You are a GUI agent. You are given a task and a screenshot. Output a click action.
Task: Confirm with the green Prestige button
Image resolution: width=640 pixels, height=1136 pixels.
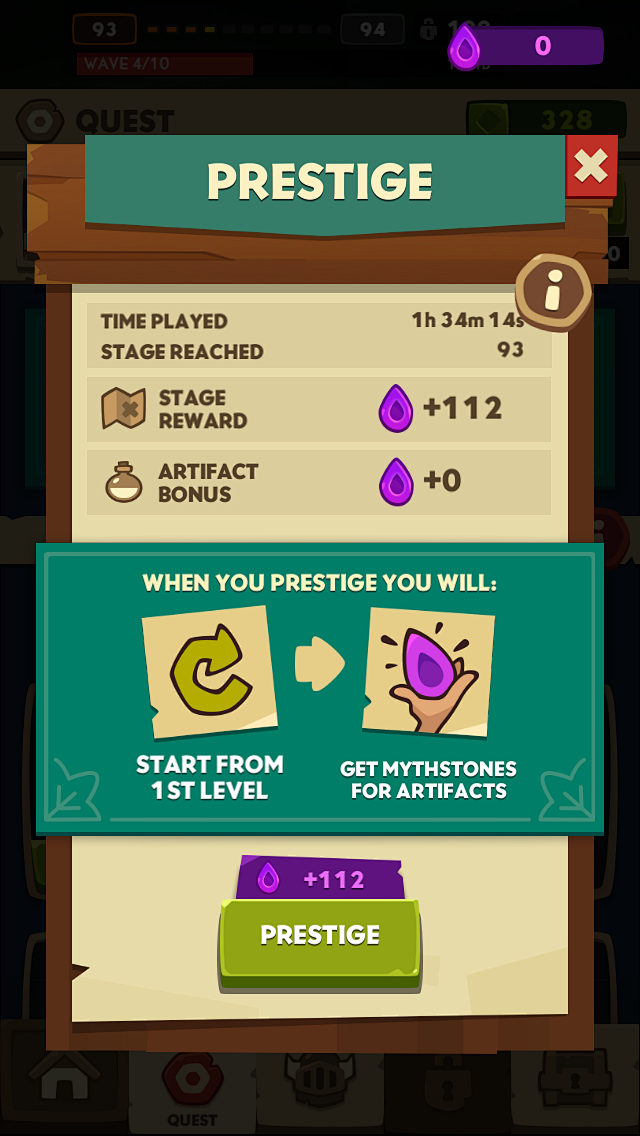click(320, 937)
